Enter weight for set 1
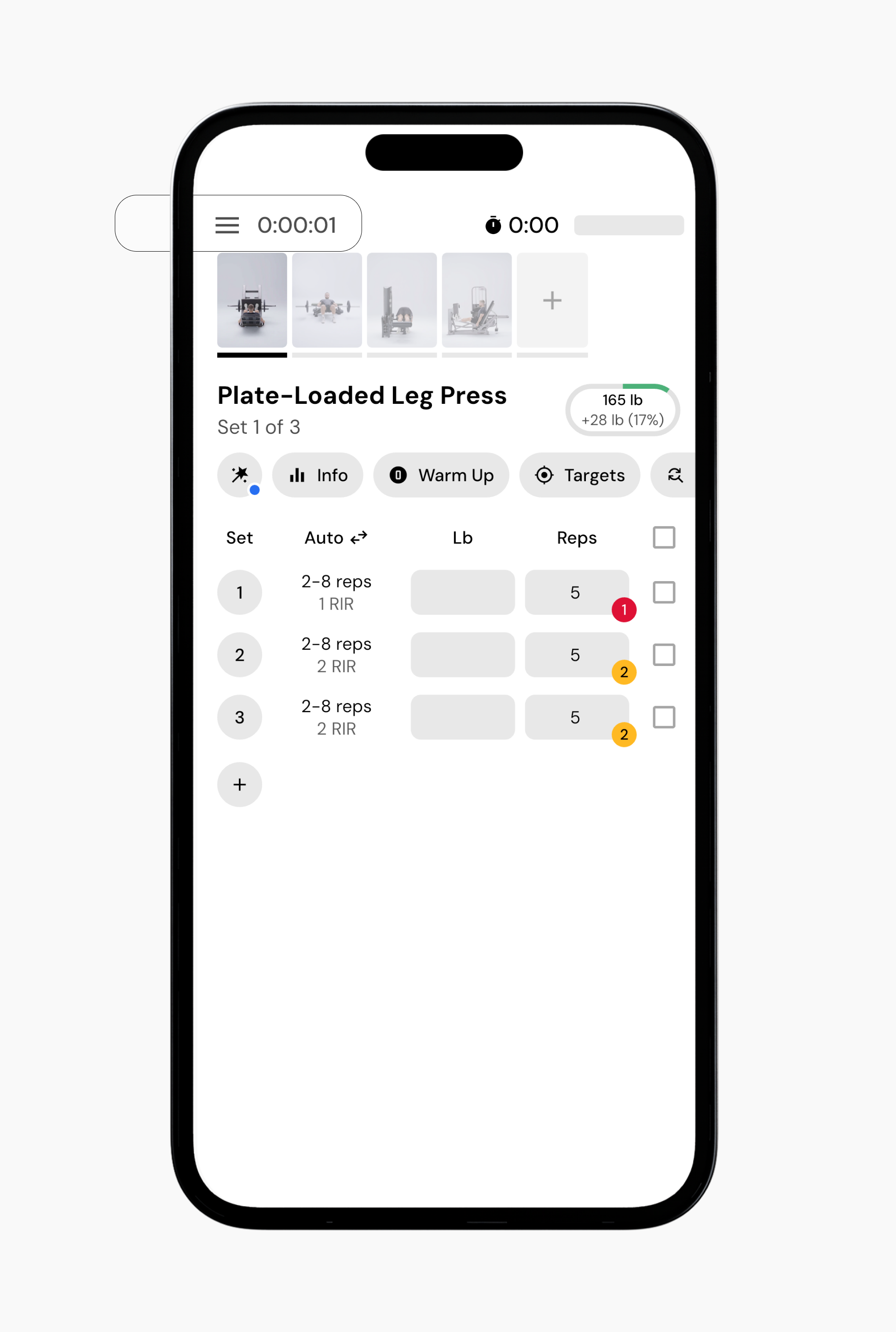The height and width of the screenshot is (1332, 896). tap(462, 592)
